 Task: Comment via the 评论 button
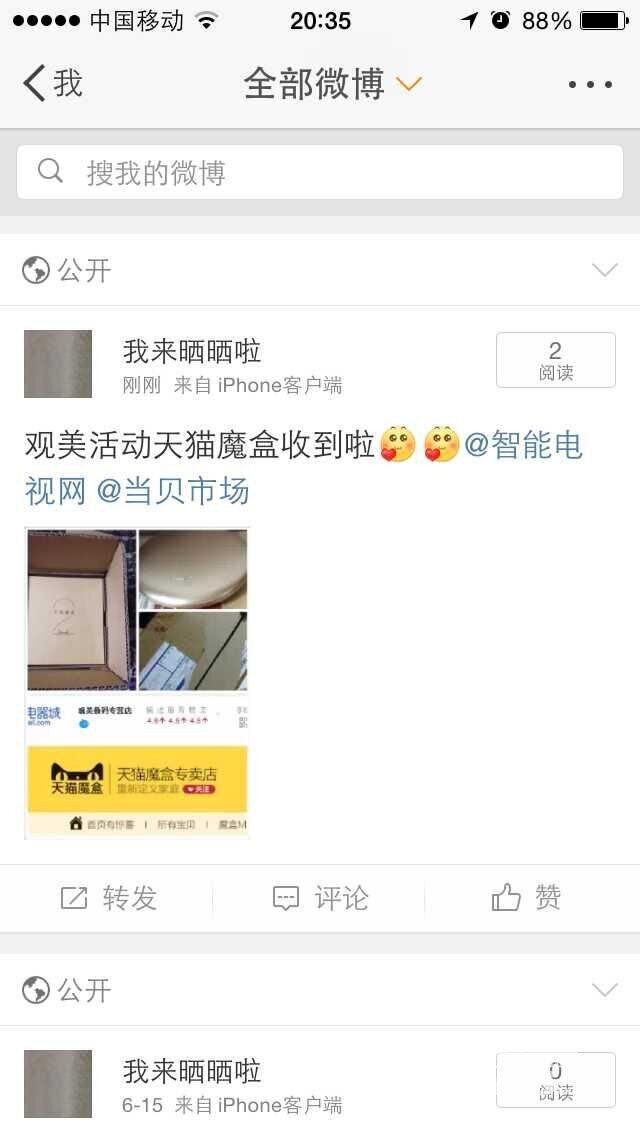(320, 898)
